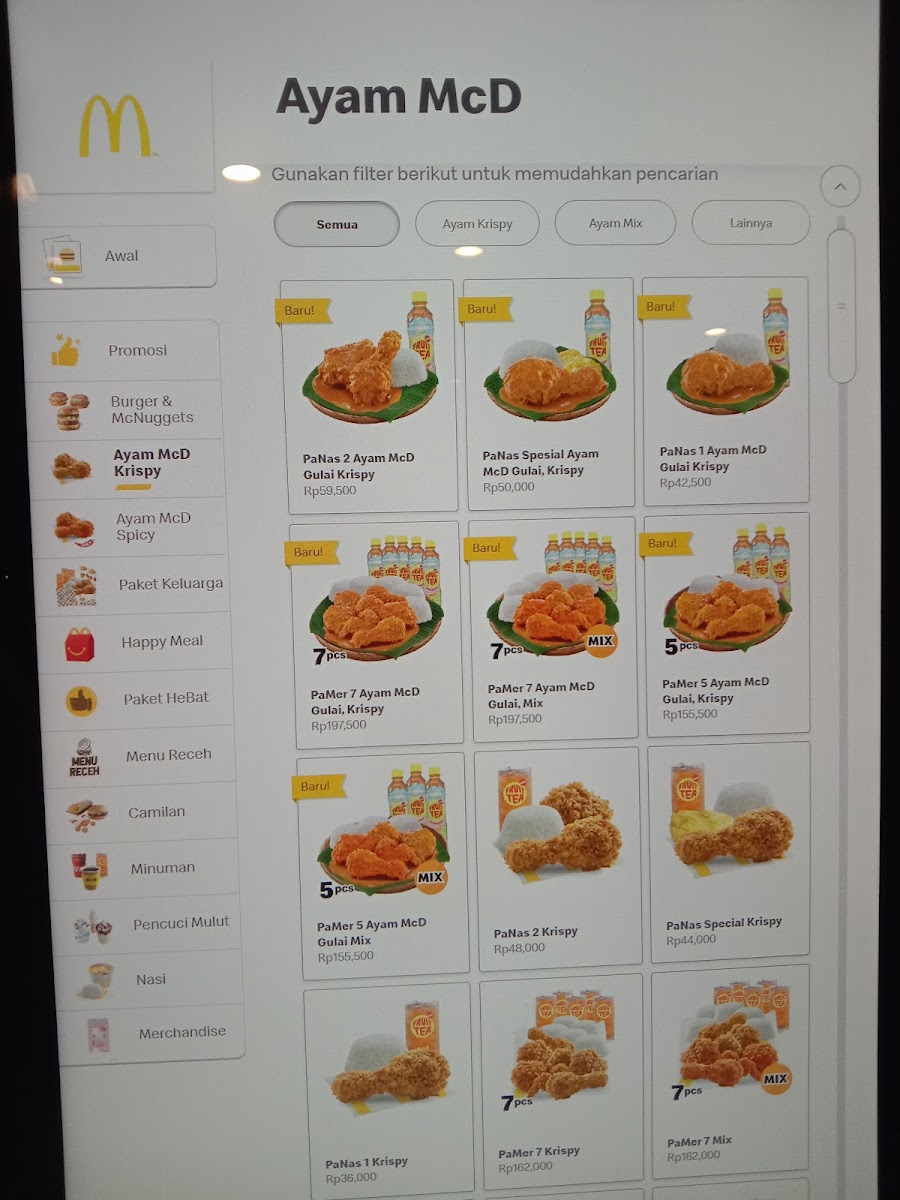Go back to the Awal start screen
The image size is (900, 1200).
click(118, 257)
